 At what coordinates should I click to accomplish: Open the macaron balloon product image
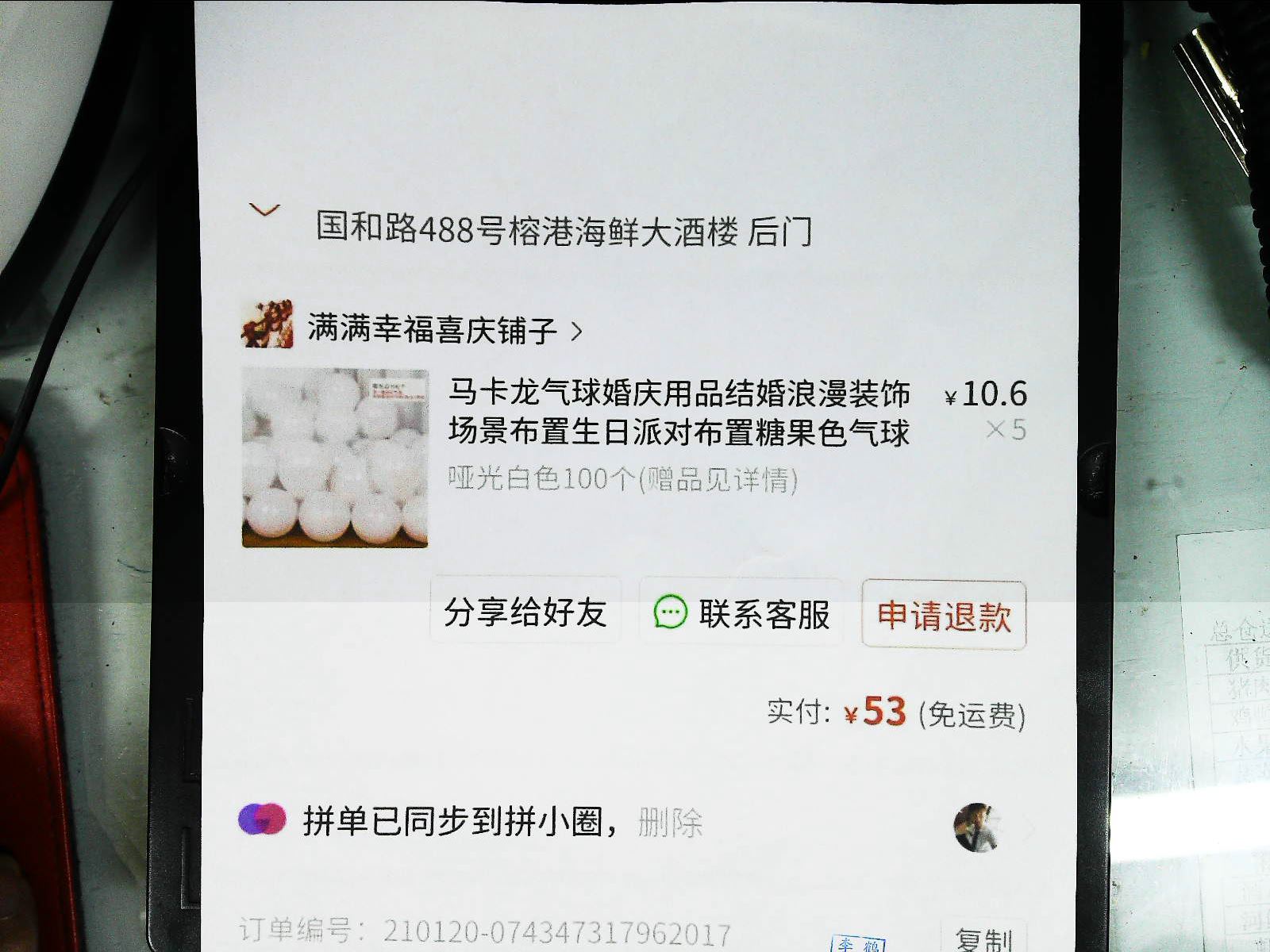335,458
